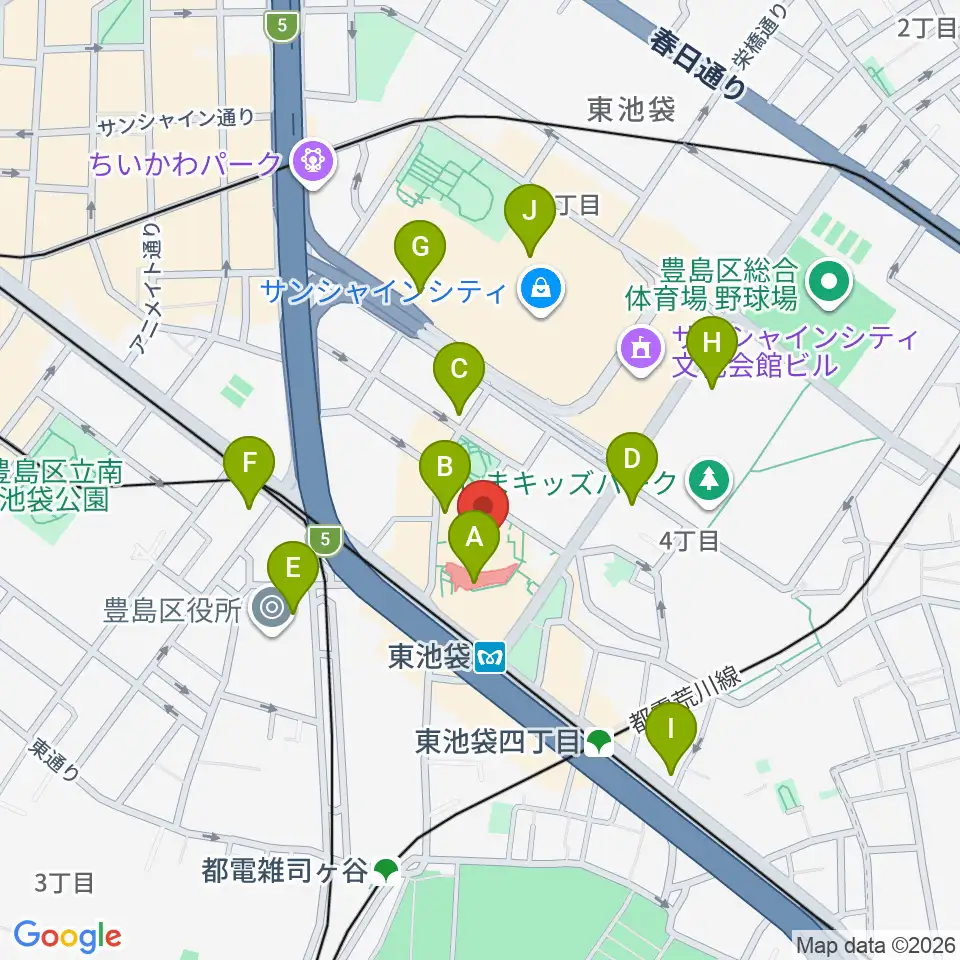Open the Google logo link
Viewport: 960px width, 960px height.
tap(68, 936)
